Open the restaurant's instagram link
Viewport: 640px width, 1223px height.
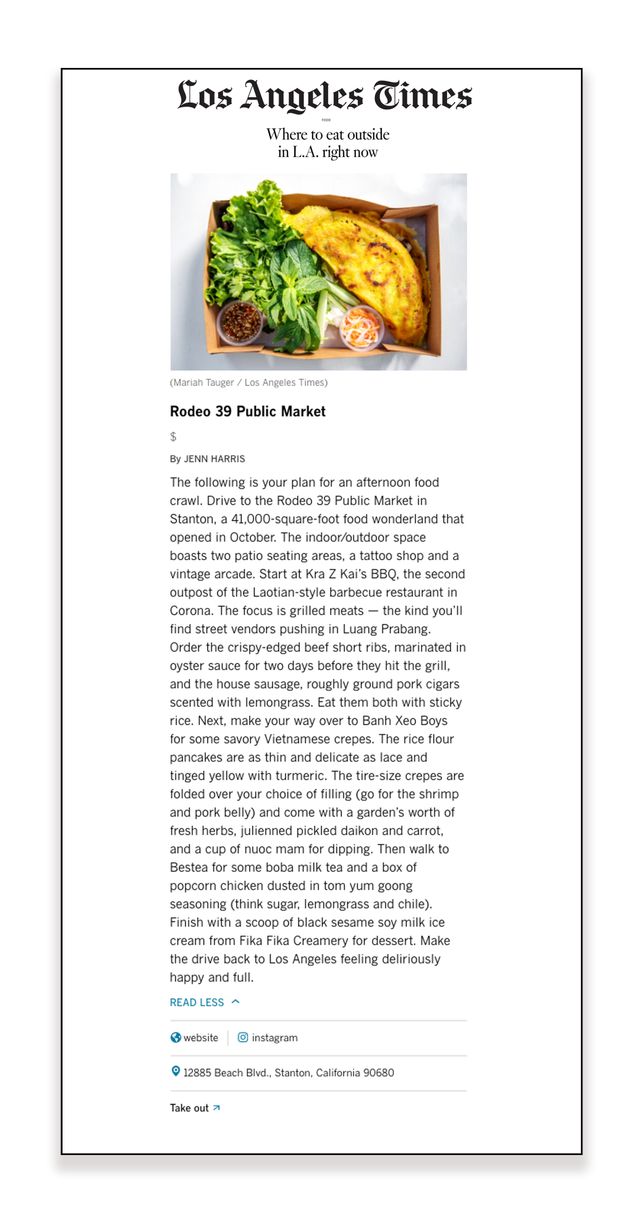[x=267, y=1038]
